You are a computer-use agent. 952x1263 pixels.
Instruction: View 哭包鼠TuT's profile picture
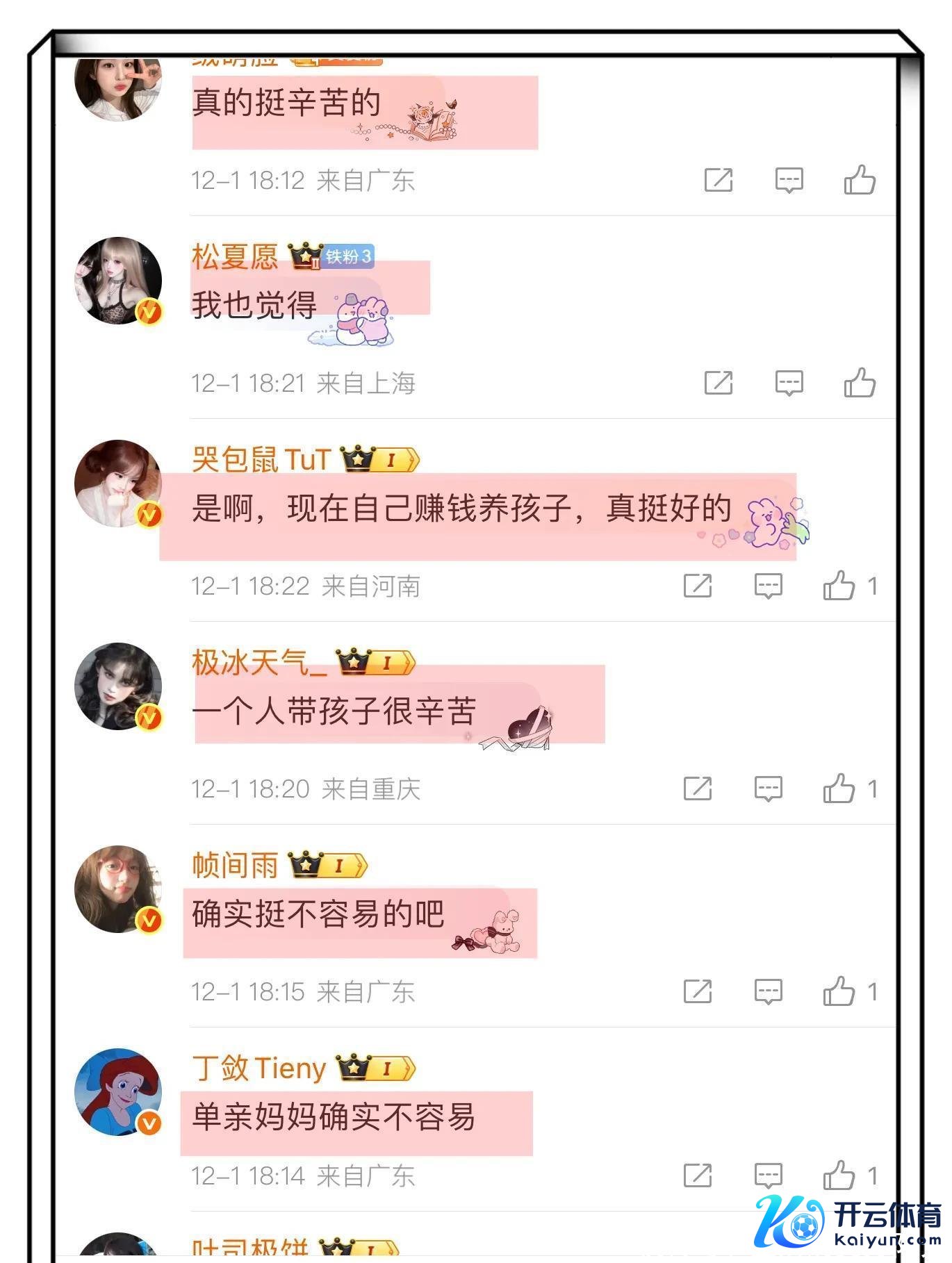click(x=118, y=484)
